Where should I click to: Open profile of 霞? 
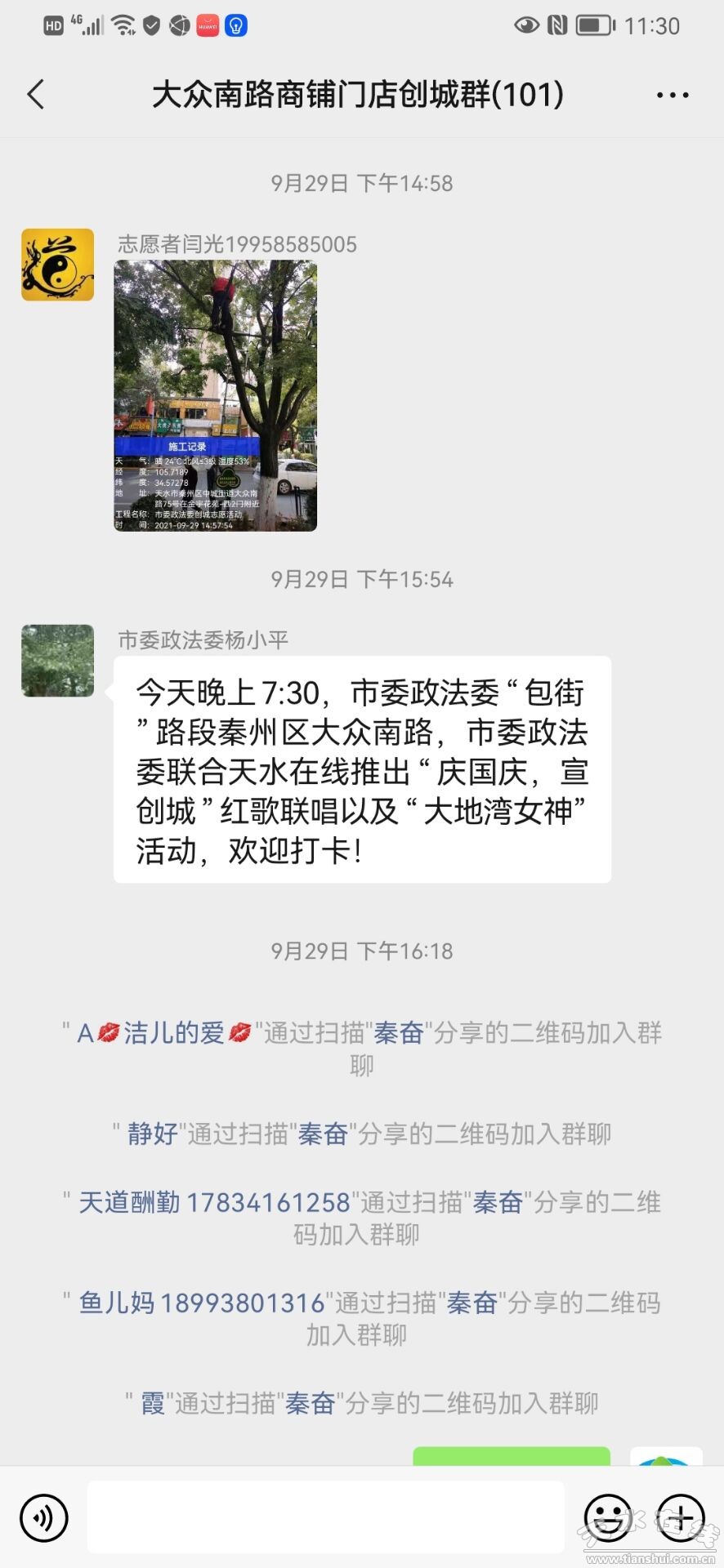point(153,1403)
